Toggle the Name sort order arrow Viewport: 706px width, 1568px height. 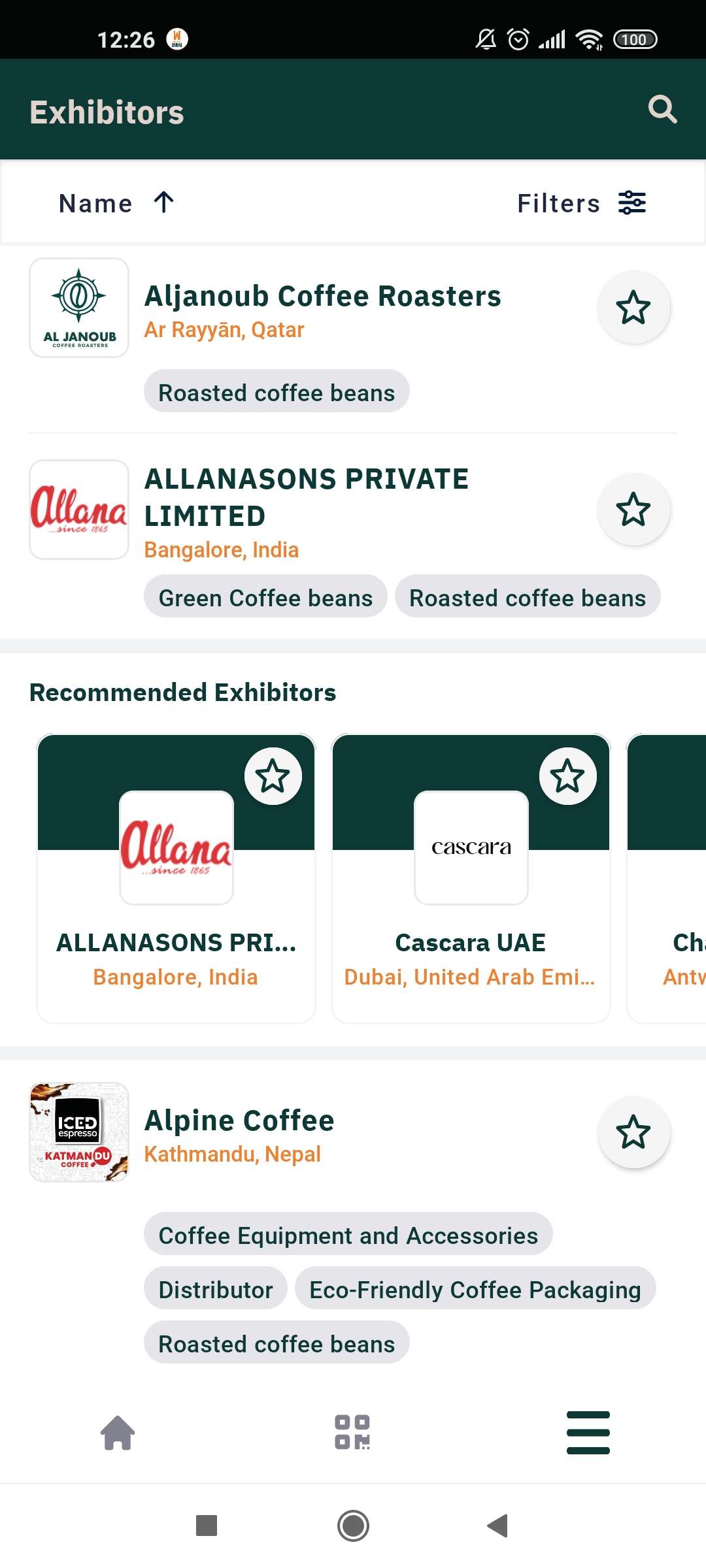click(x=162, y=203)
